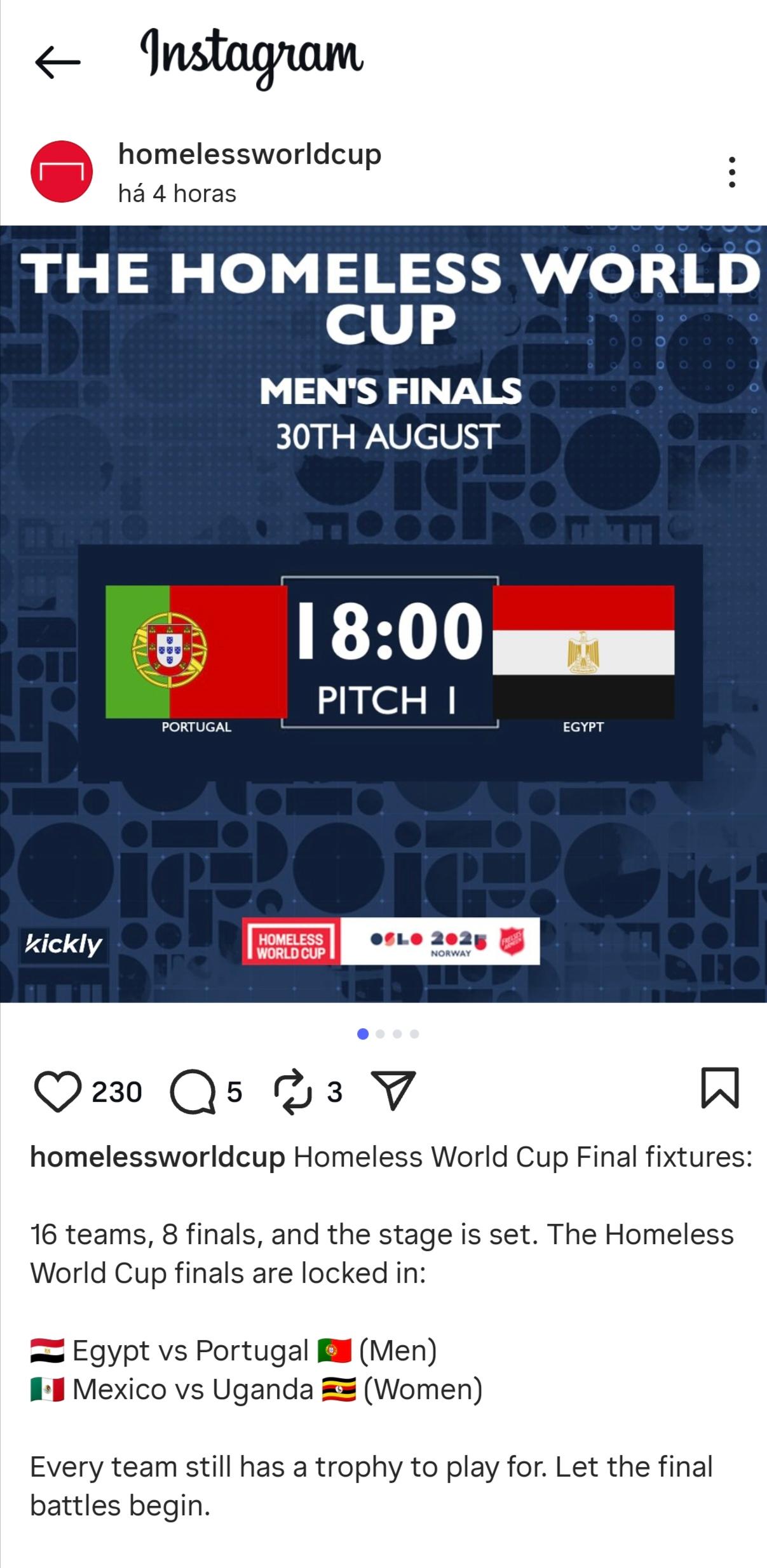This screenshot has width=767, height=1568.
Task: Open homelessworldcup username in post header
Action: (249, 154)
